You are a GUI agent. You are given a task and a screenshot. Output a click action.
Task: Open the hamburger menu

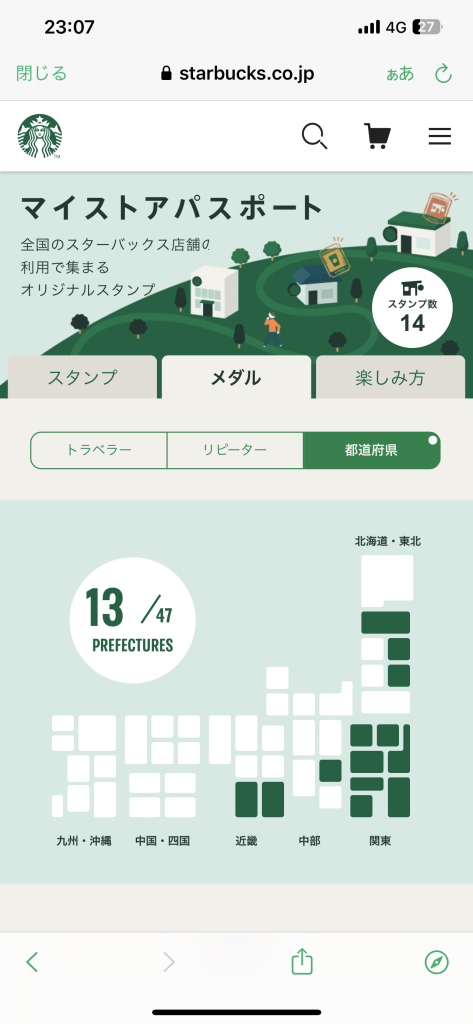point(440,136)
